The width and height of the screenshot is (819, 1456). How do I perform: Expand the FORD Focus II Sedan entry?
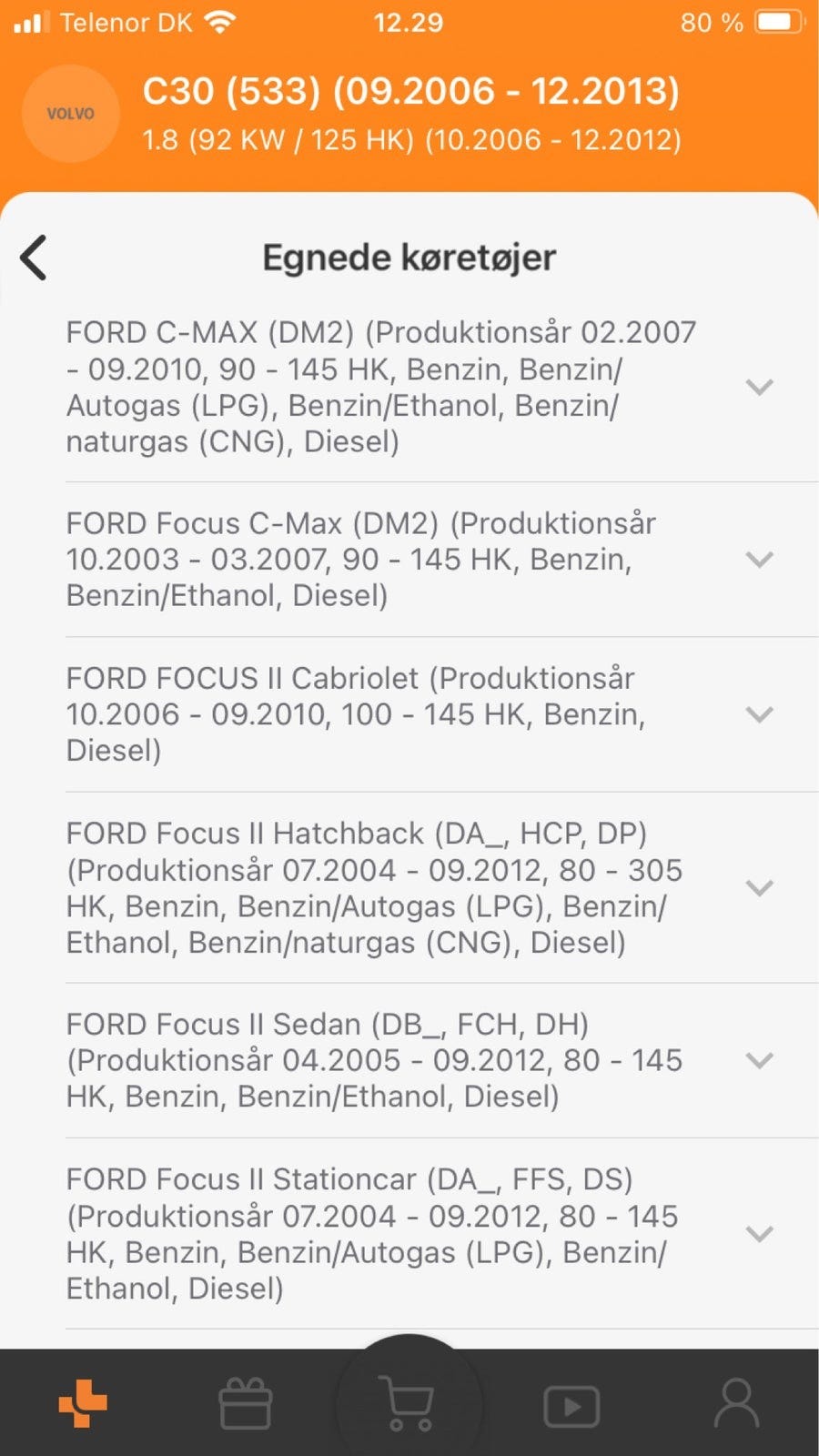[x=759, y=1060]
